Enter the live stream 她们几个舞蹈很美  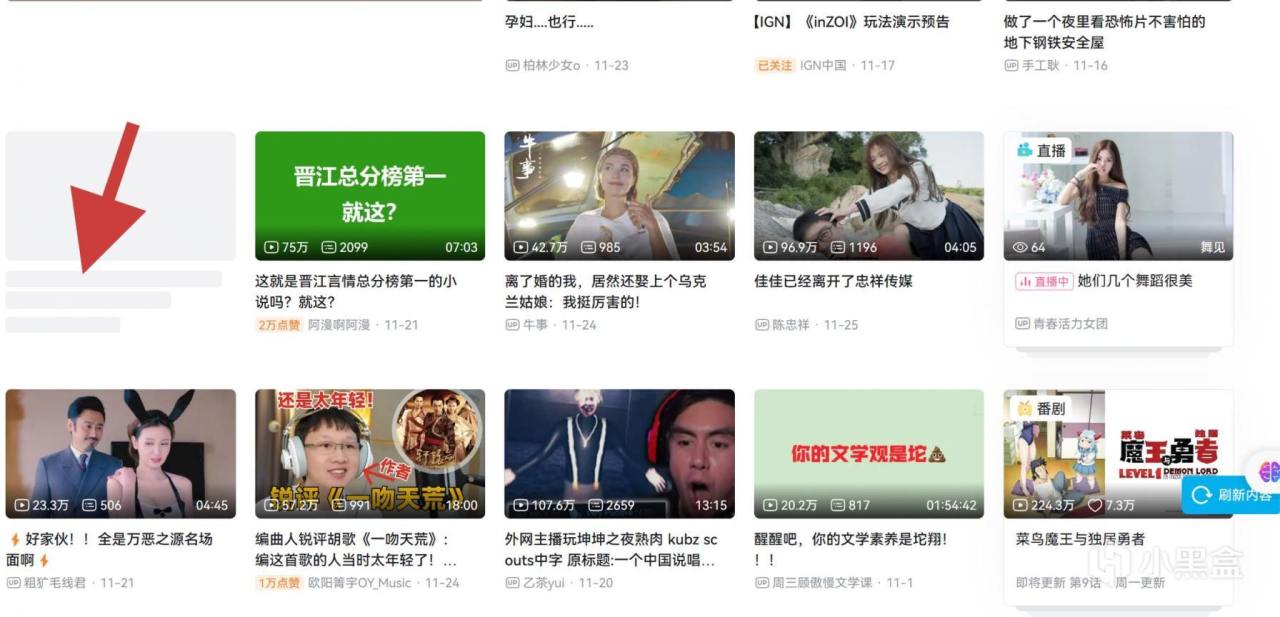[1118, 195]
